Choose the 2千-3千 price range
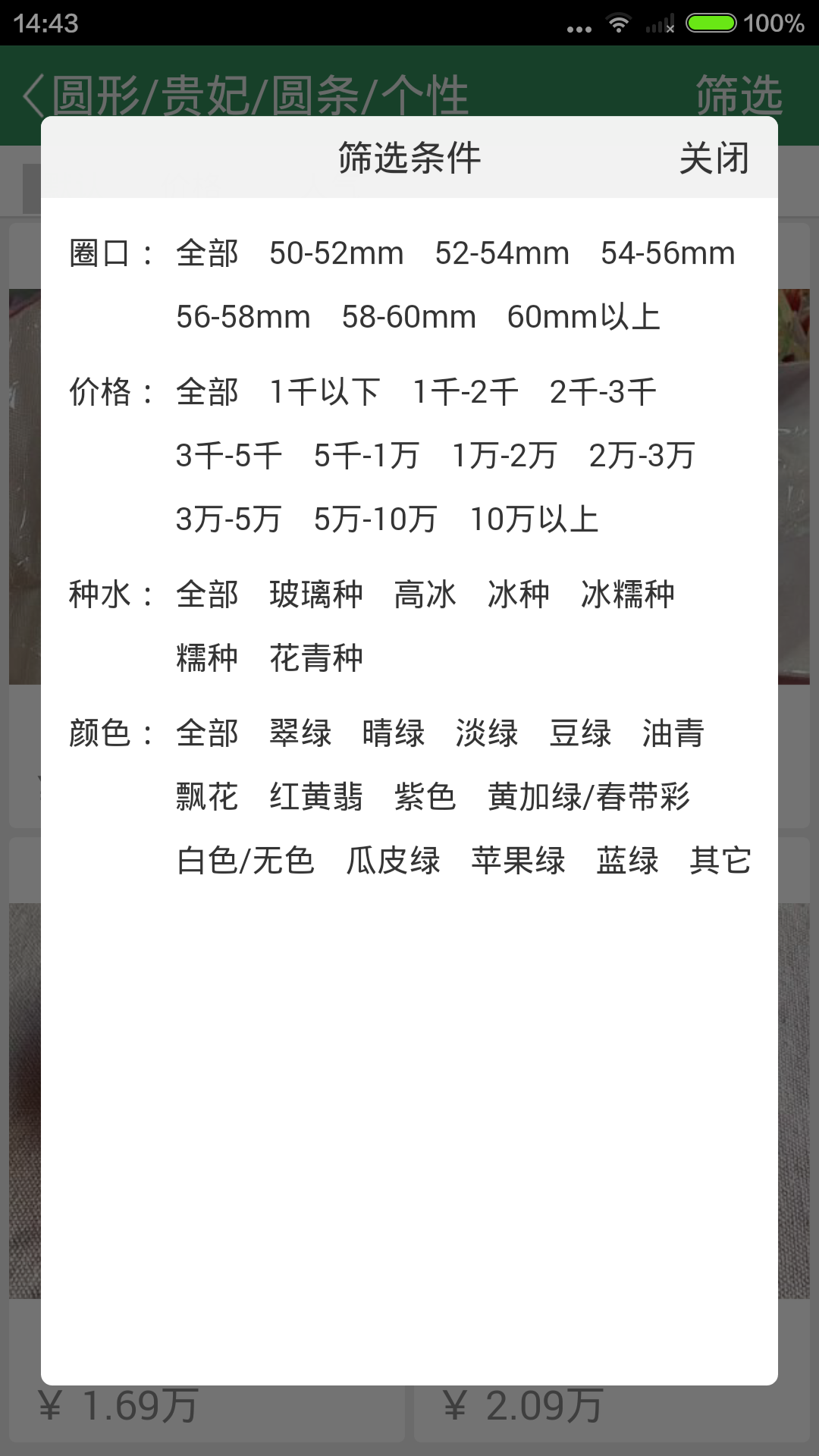 click(603, 392)
